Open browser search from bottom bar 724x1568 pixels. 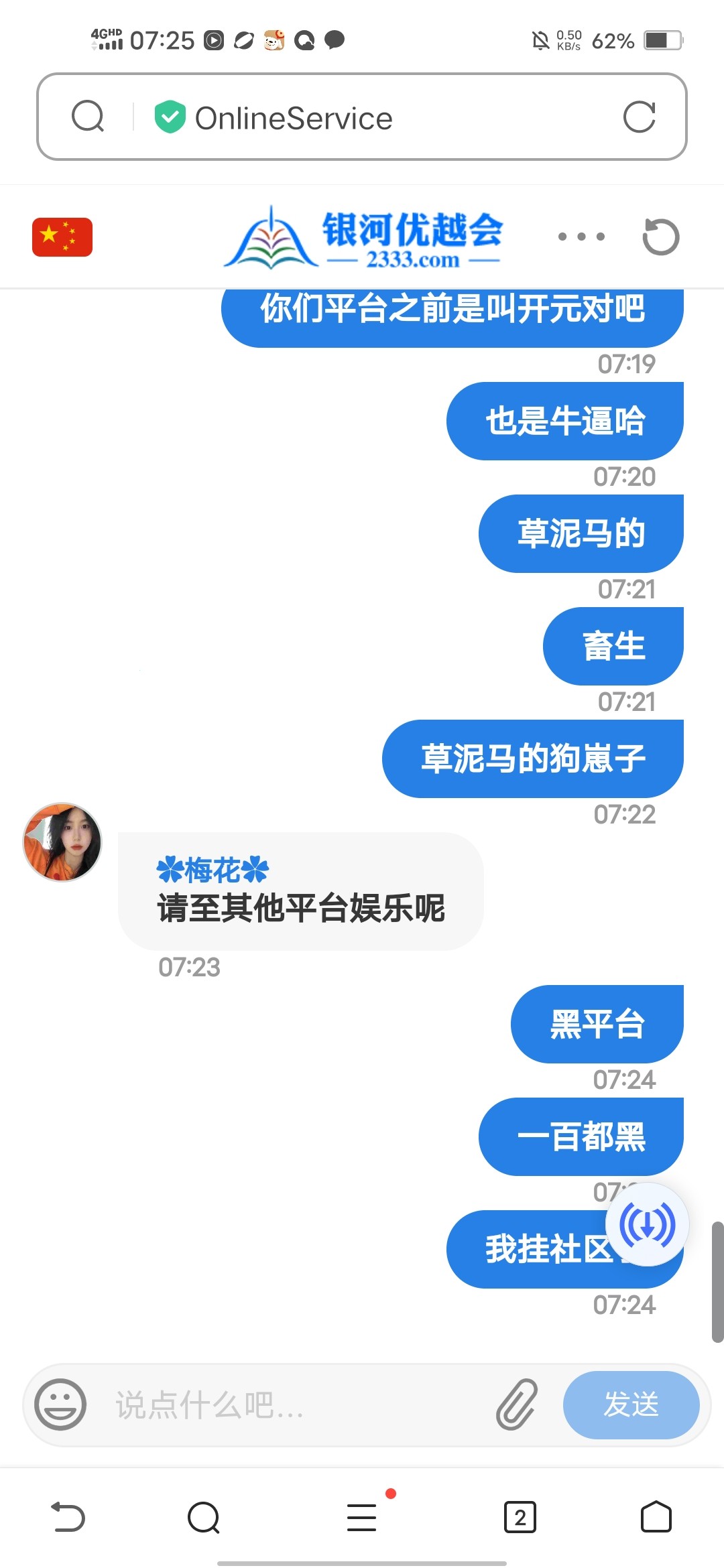tap(204, 1517)
